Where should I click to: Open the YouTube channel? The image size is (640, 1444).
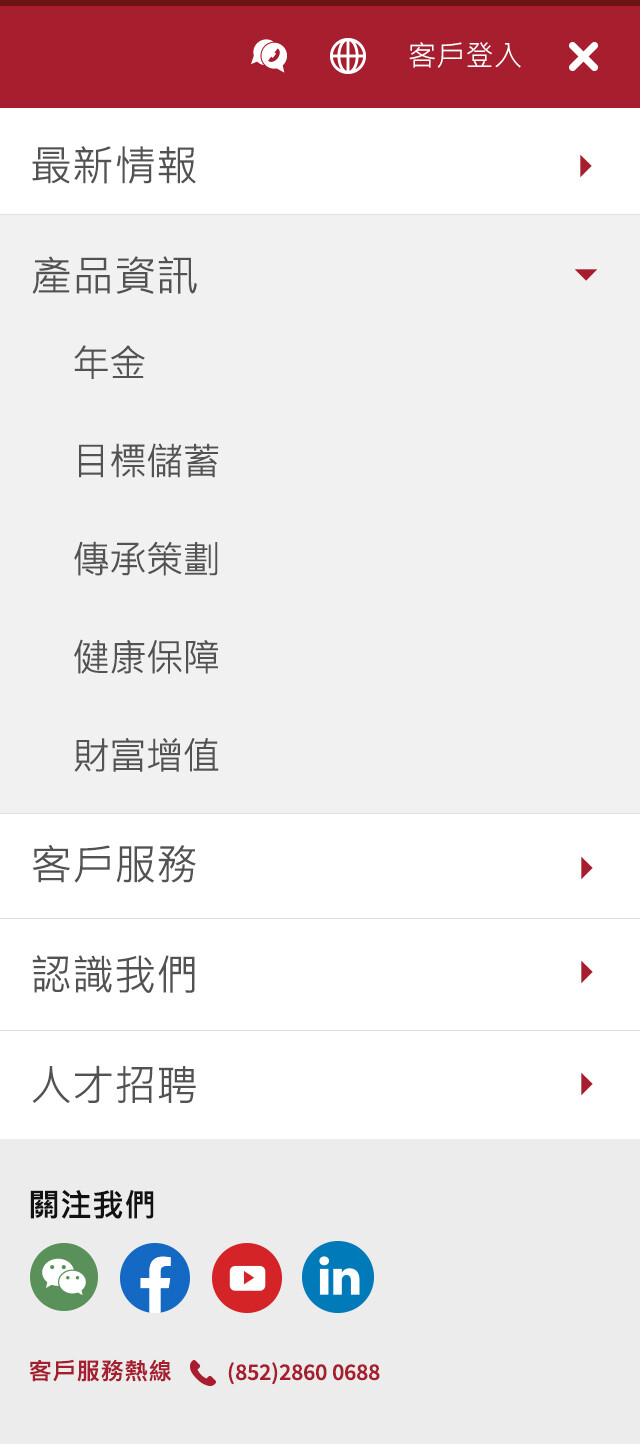point(247,1278)
